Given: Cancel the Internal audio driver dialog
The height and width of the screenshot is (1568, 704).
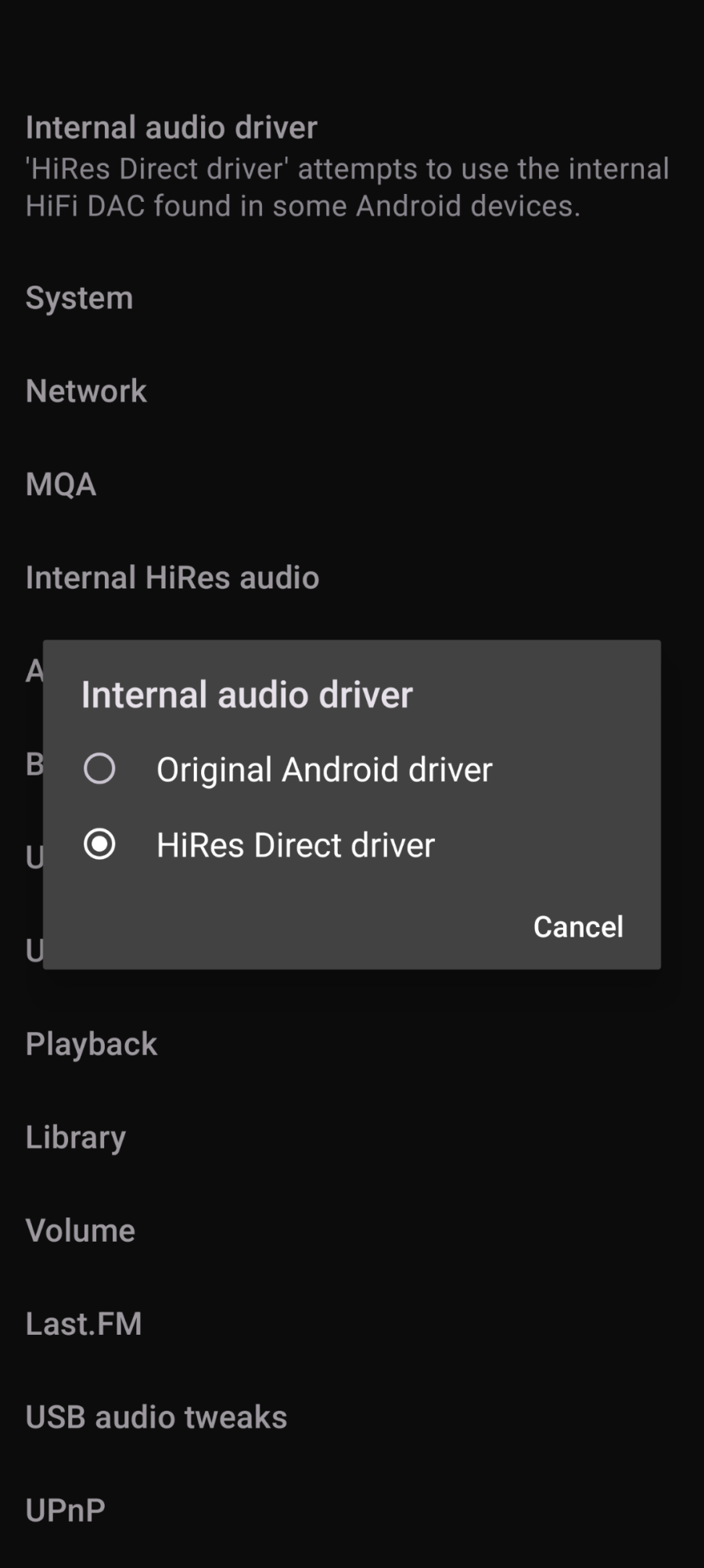Looking at the screenshot, I should click(578, 927).
